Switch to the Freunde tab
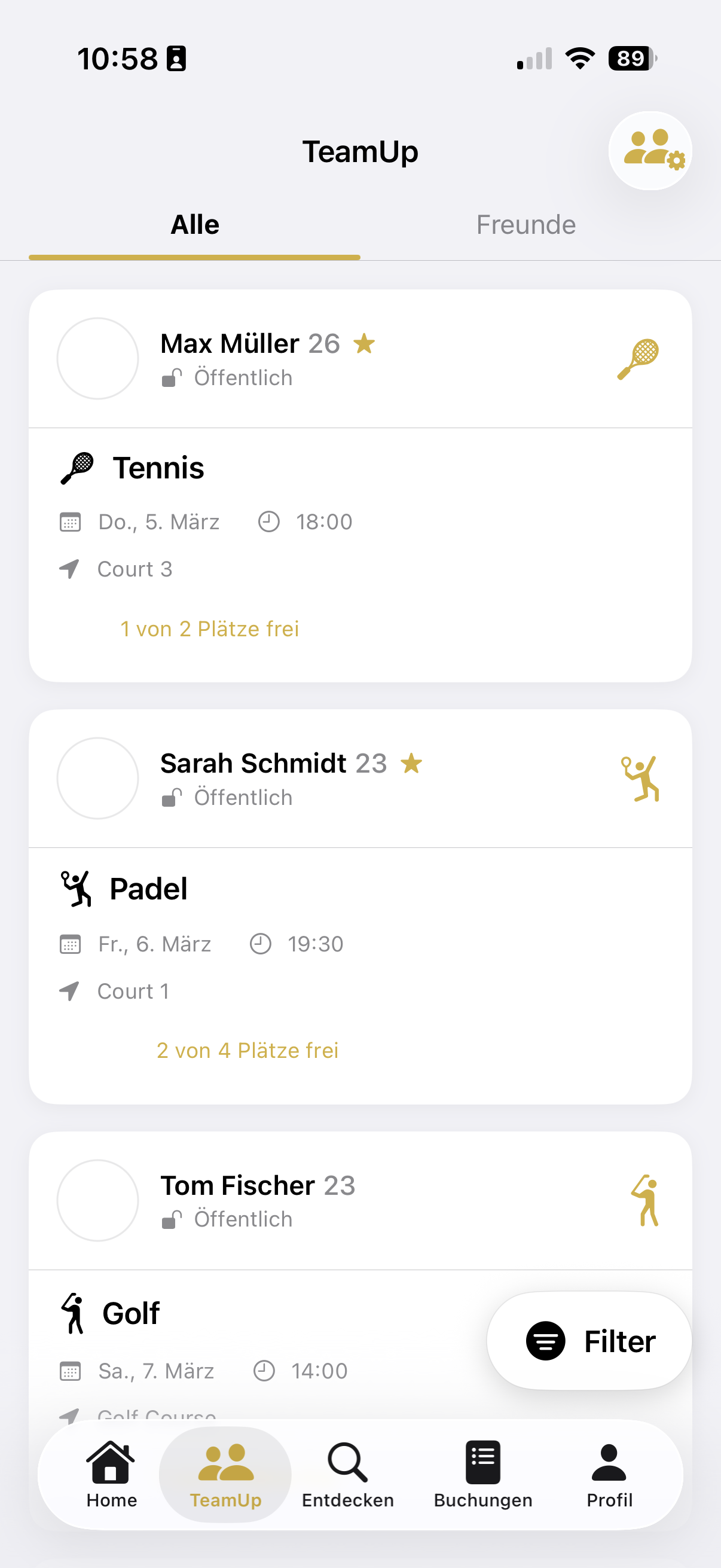 [526, 224]
